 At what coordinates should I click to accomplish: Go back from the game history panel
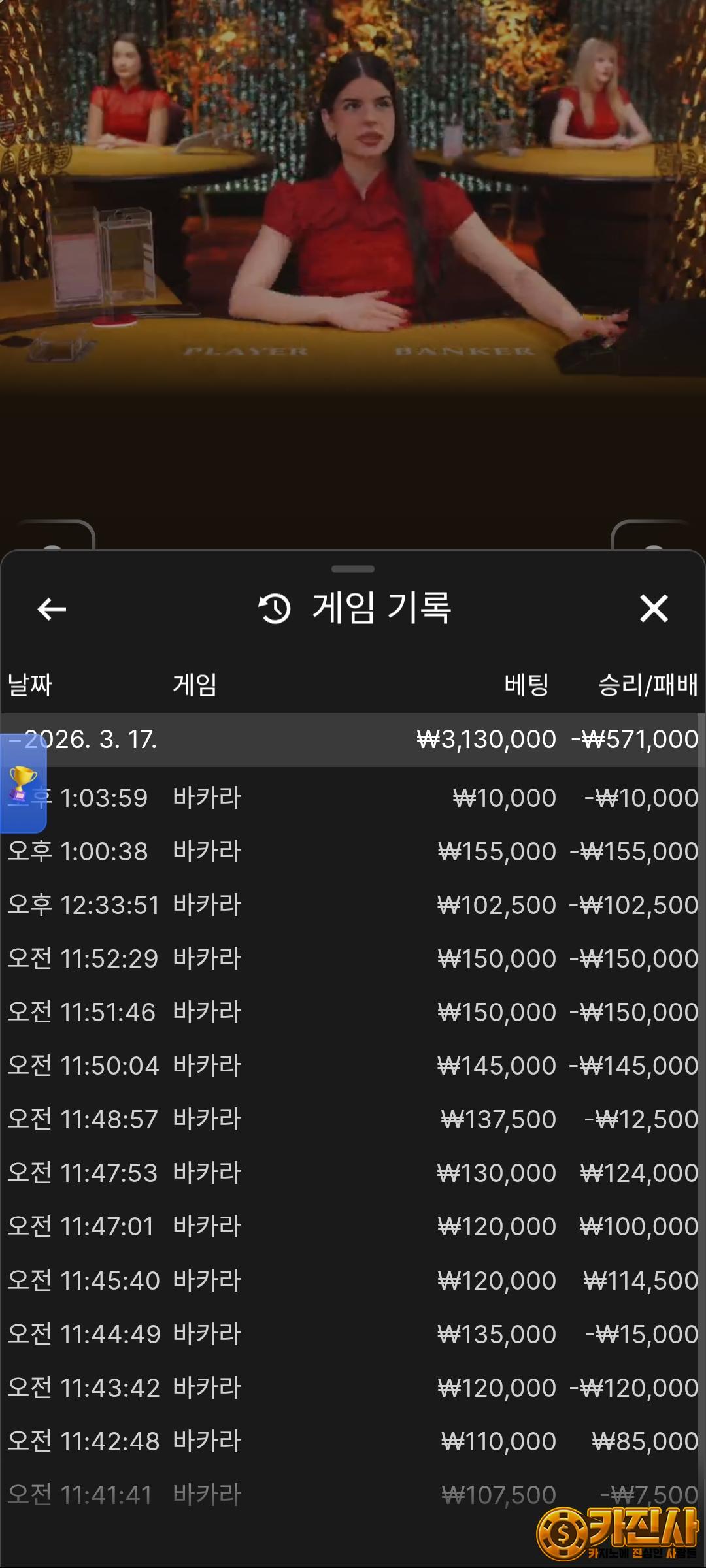52,609
